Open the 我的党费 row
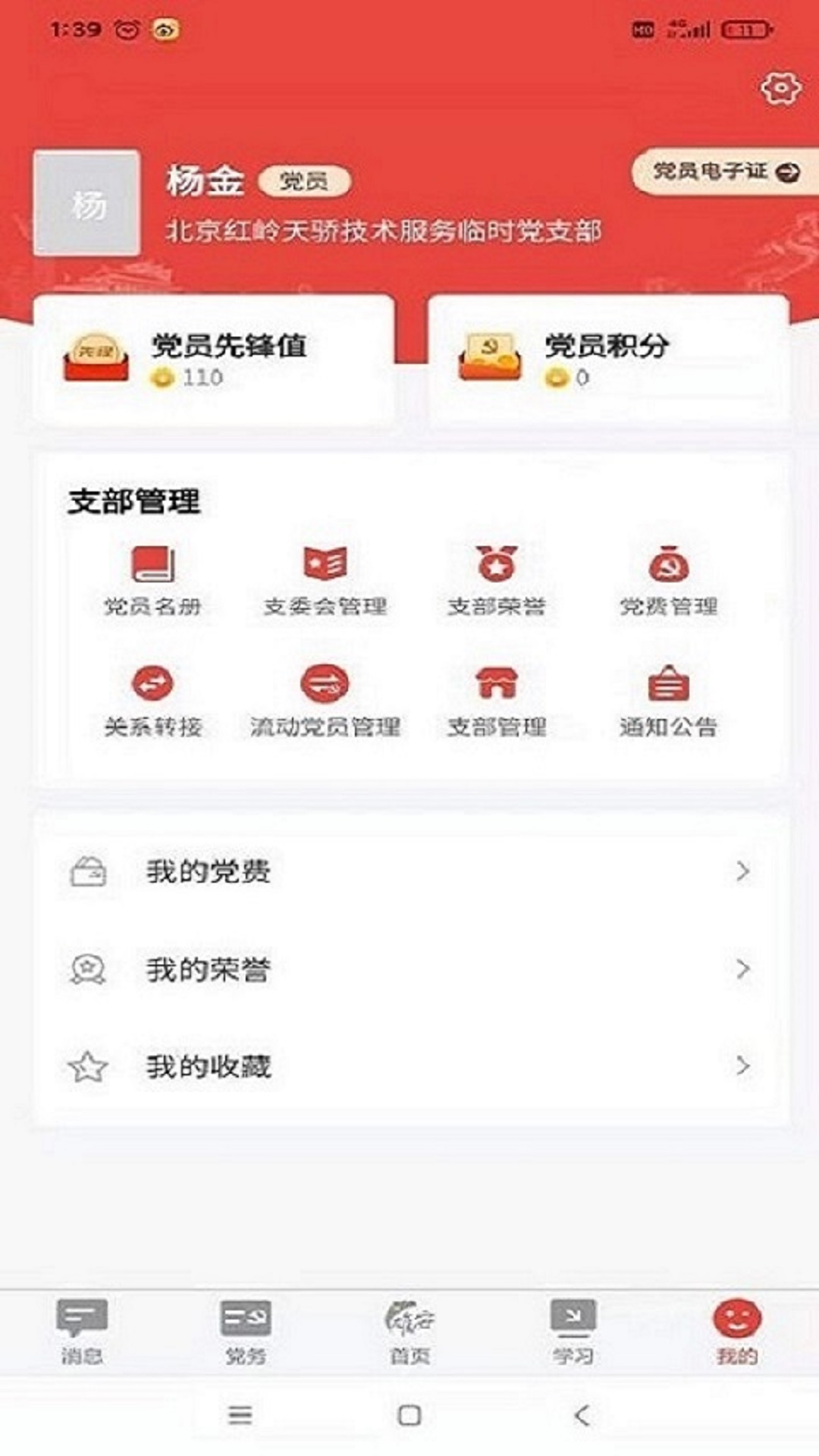Viewport: 819px width, 1456px height. [410, 872]
